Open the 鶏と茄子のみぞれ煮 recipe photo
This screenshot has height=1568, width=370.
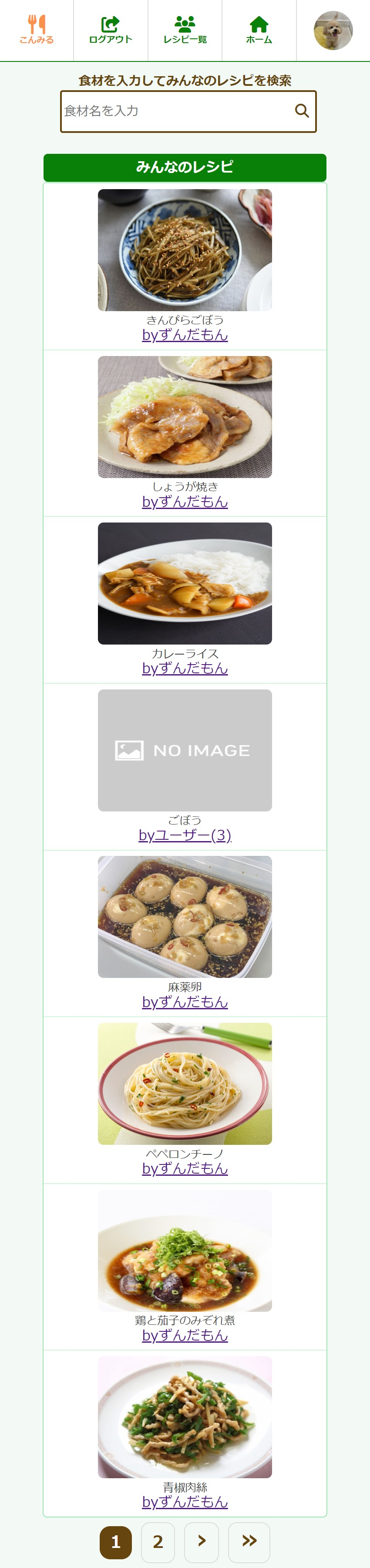pyautogui.click(x=185, y=1250)
